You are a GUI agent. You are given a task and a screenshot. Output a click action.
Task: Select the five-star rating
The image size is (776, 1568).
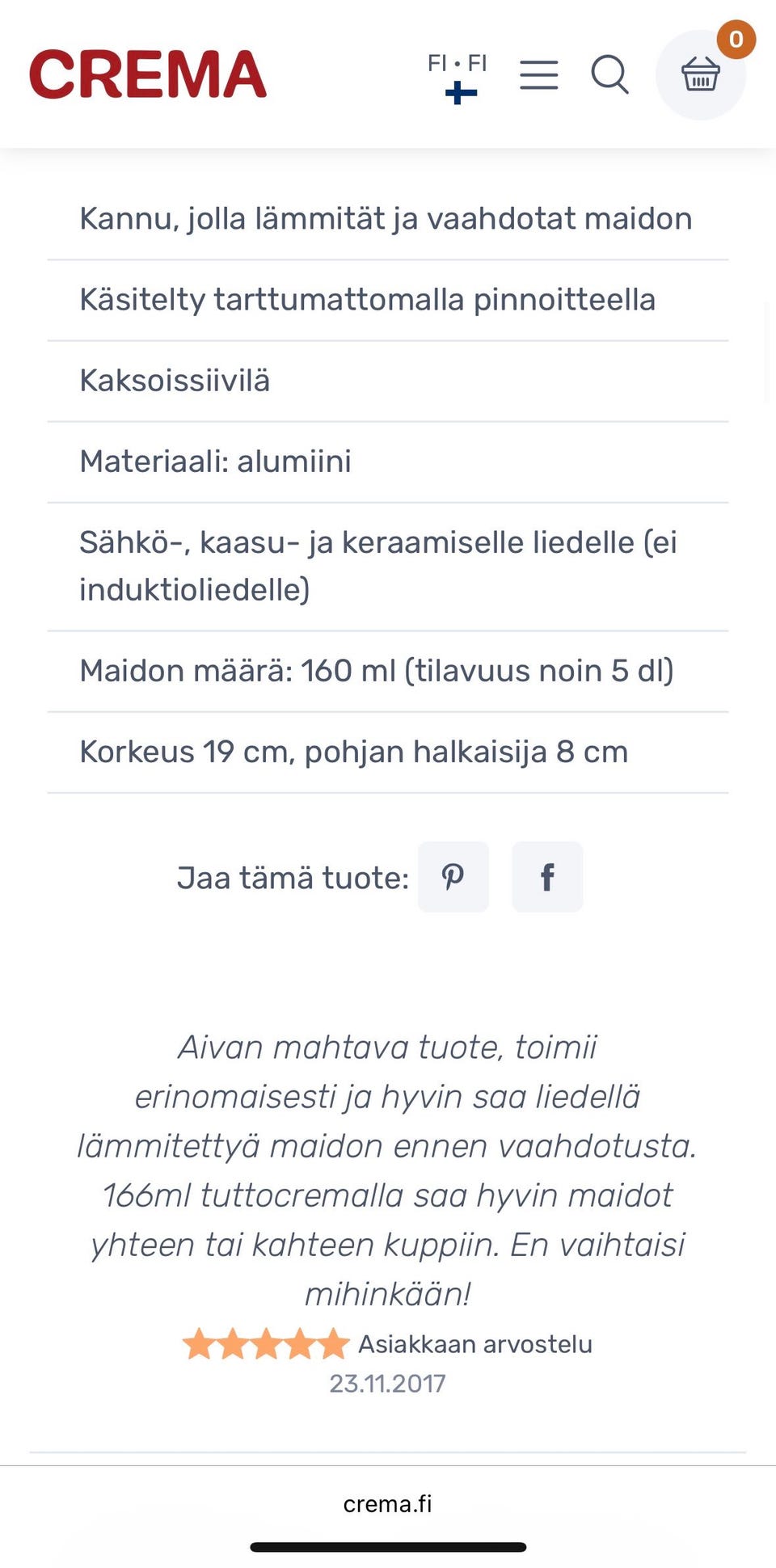[x=268, y=1342]
